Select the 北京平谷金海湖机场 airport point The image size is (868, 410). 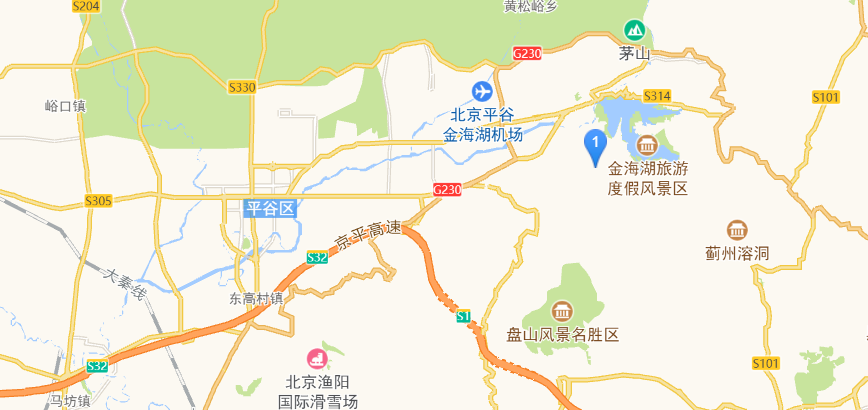(485, 91)
